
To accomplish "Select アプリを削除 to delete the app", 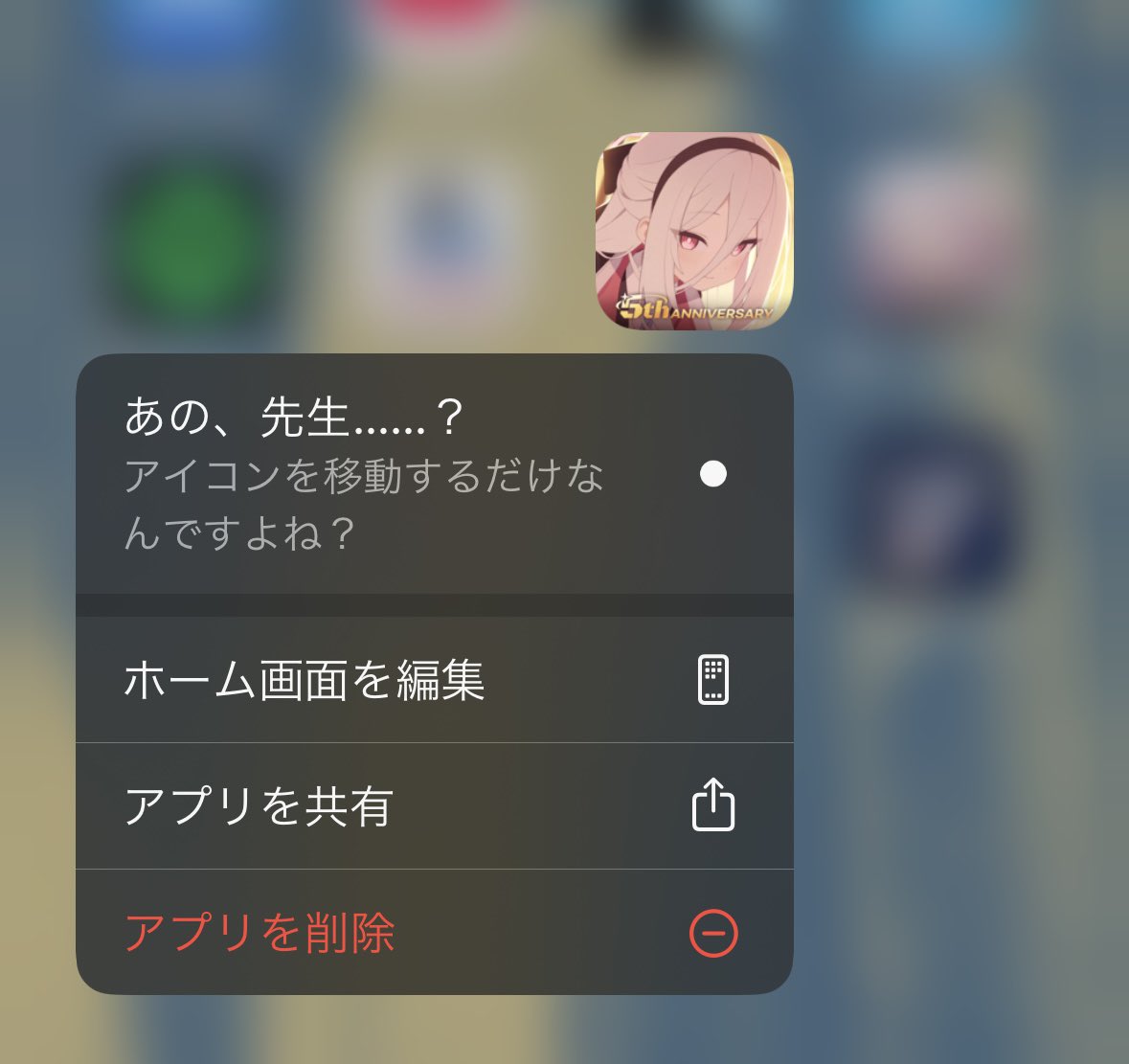I will coord(433,932).
